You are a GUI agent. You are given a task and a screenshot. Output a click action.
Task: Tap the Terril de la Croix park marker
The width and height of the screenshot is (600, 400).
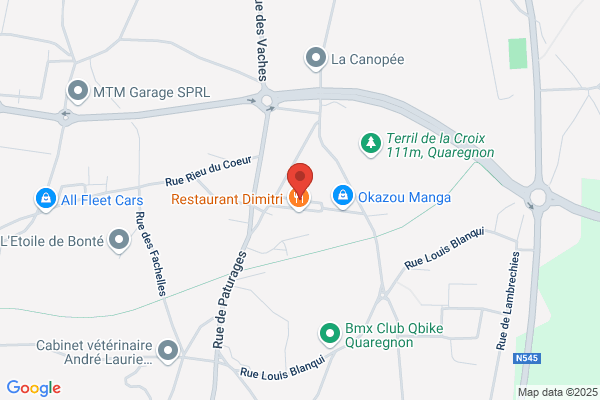point(371,144)
